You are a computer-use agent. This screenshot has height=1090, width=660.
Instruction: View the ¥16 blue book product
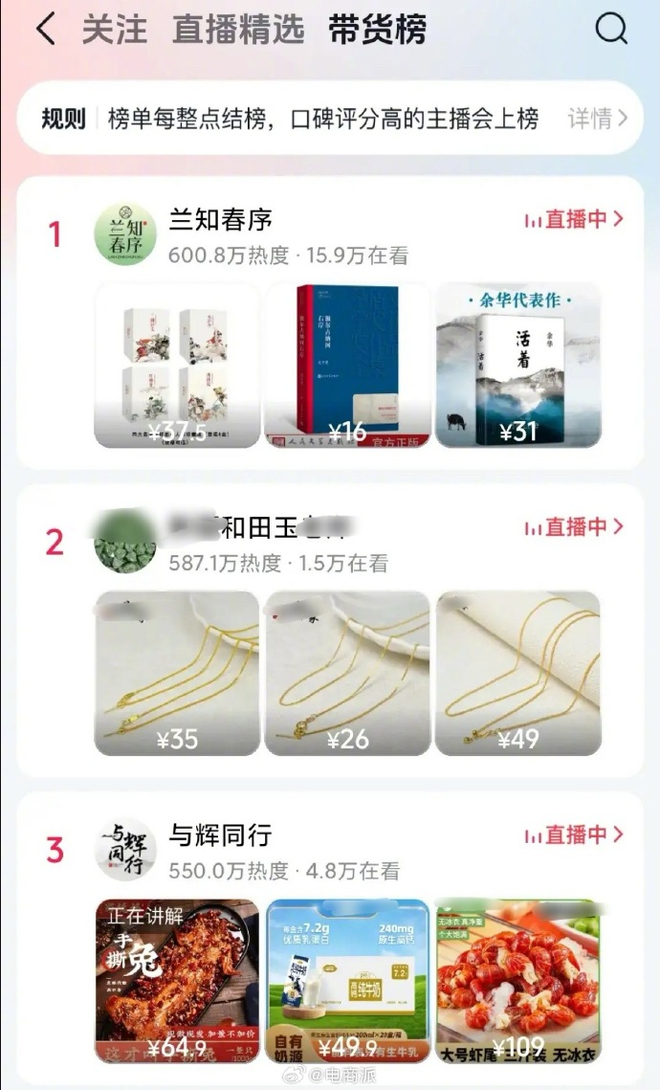point(347,365)
